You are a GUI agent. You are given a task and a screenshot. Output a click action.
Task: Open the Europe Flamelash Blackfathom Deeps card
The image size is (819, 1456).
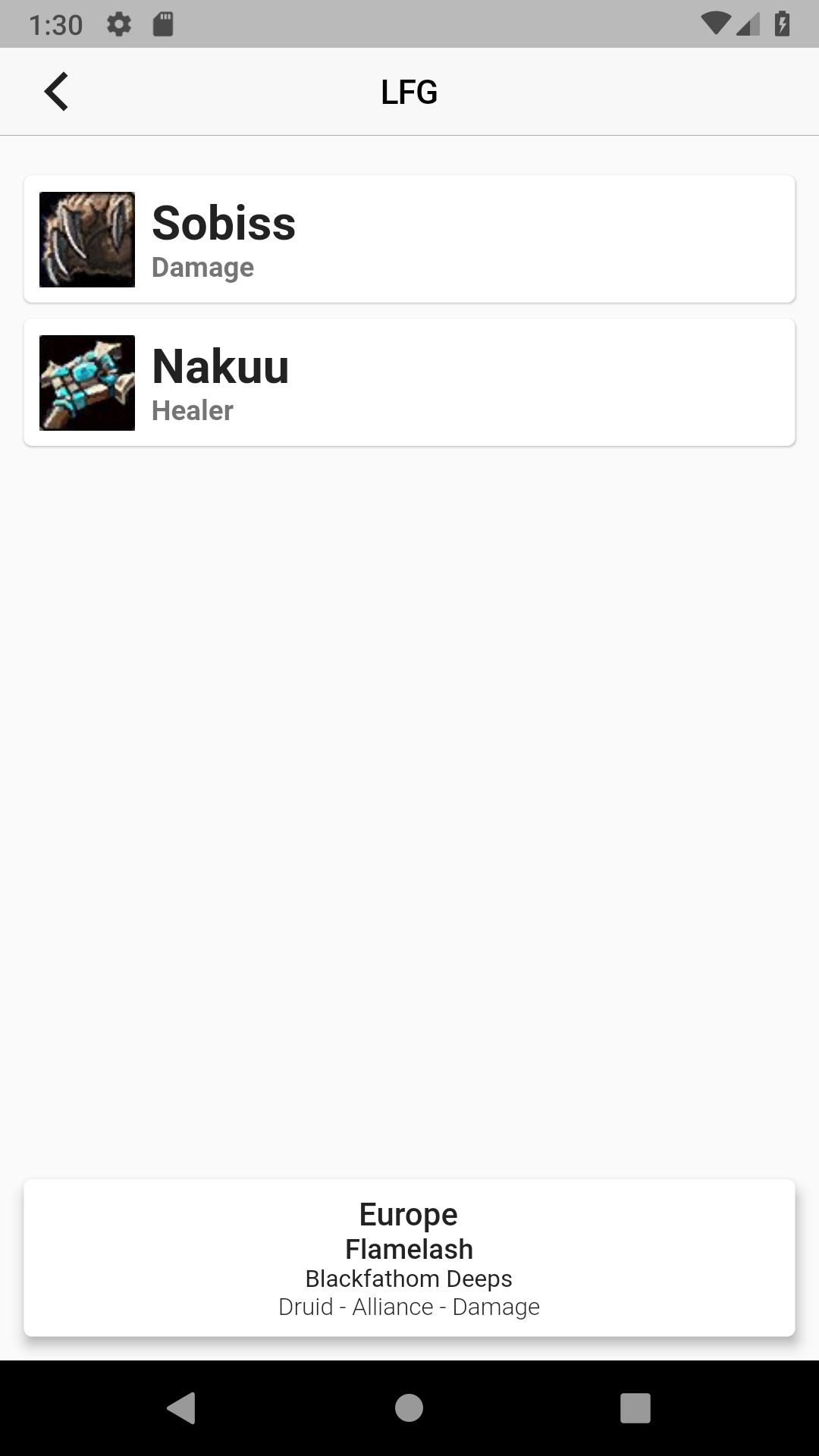click(x=409, y=1257)
